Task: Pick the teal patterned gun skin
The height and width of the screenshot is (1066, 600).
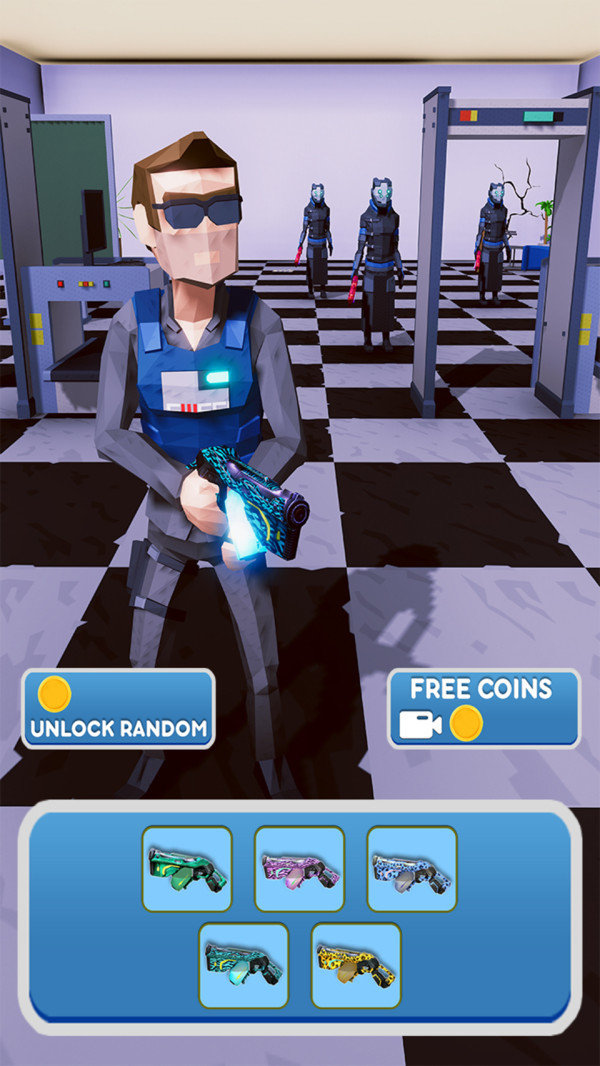Action: click(x=243, y=965)
